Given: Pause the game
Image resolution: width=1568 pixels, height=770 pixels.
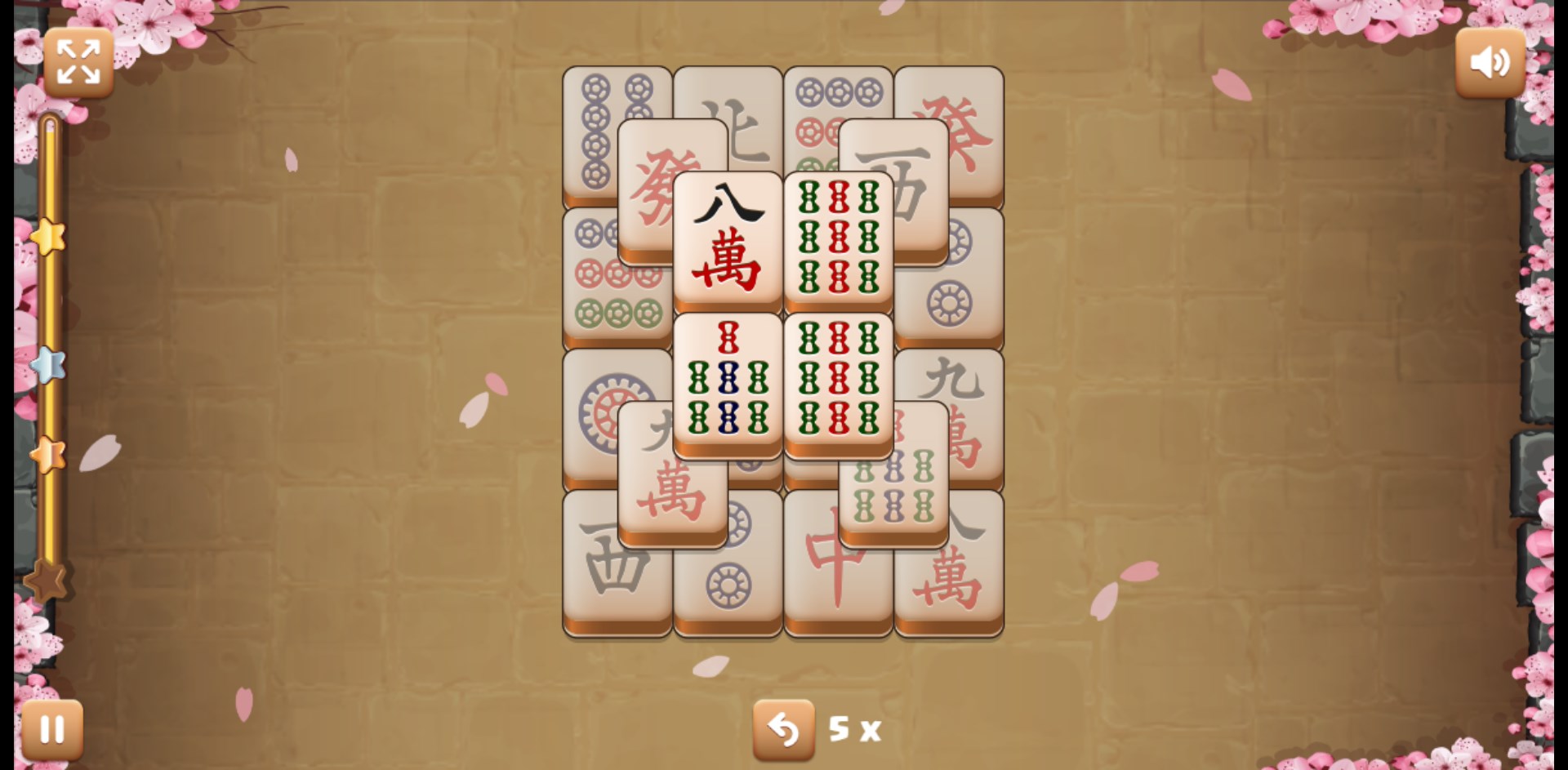Looking at the screenshot, I should [x=51, y=729].
